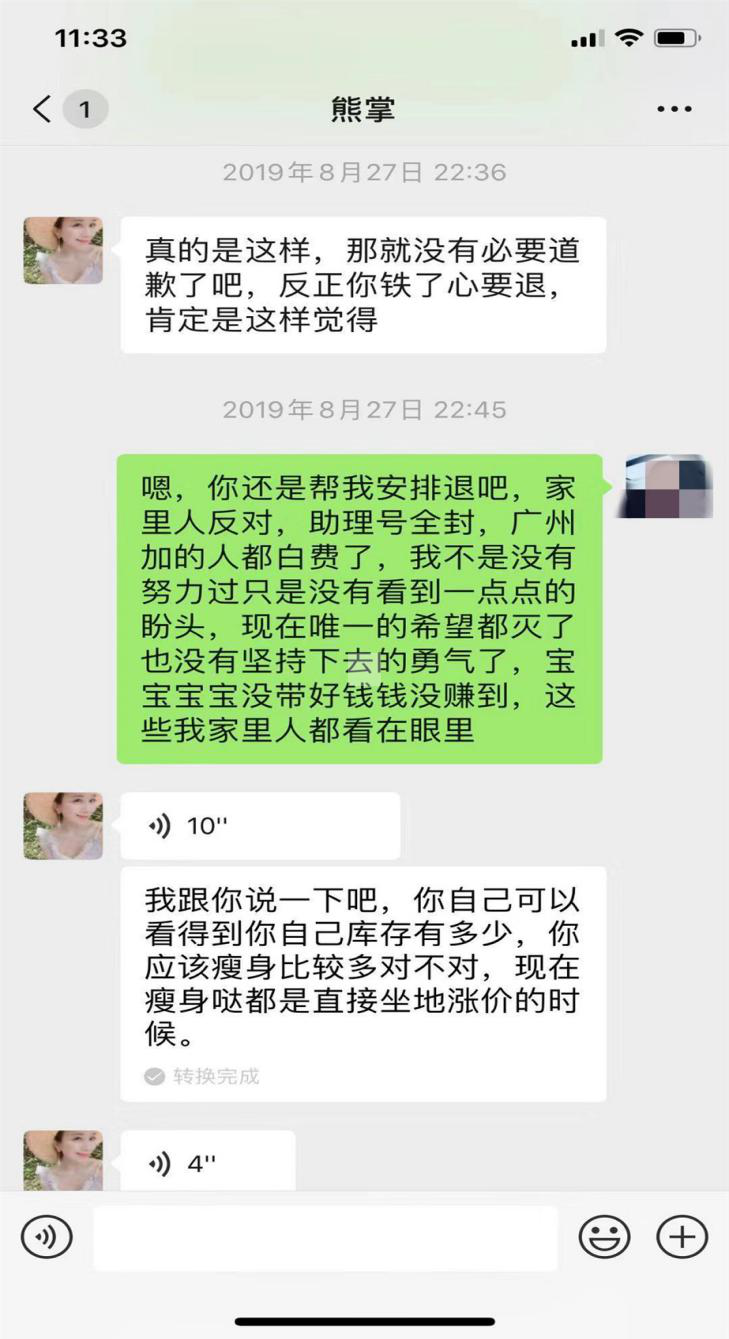Switch to voice input mode

pyautogui.click(x=46, y=1238)
